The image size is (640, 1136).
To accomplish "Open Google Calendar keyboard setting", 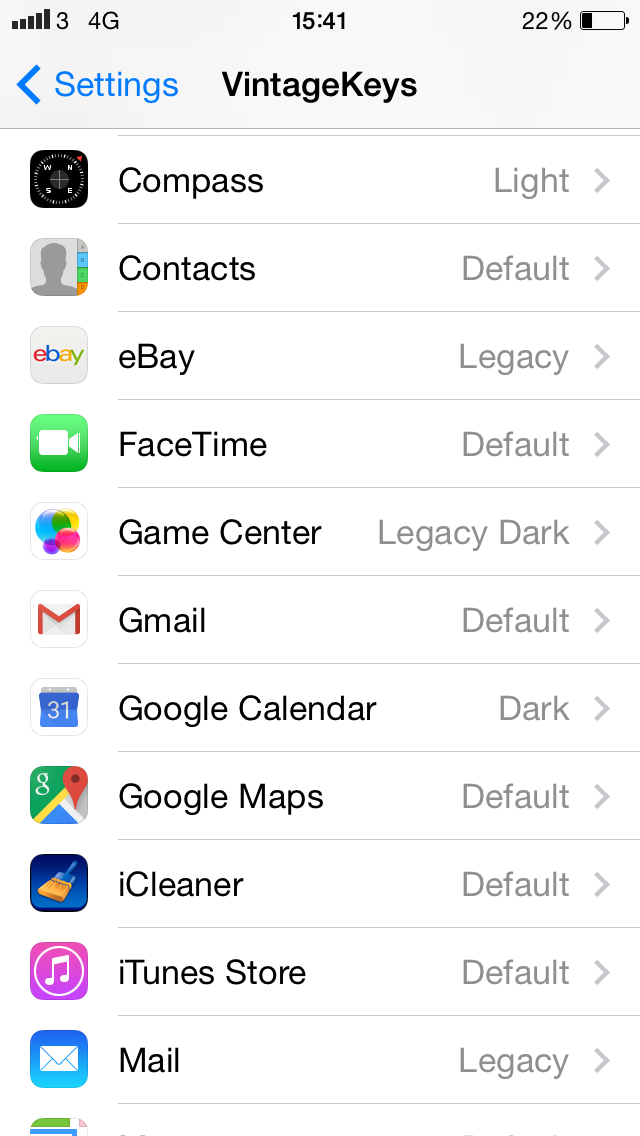I will [320, 709].
